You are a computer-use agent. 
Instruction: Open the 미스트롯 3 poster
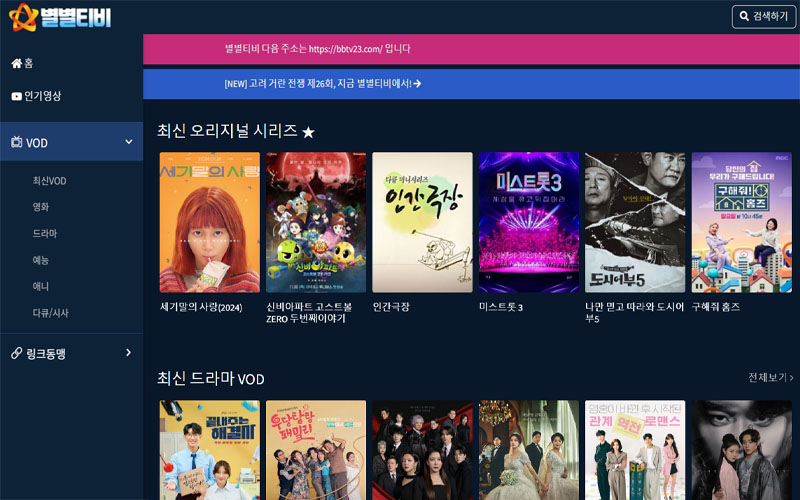(529, 222)
